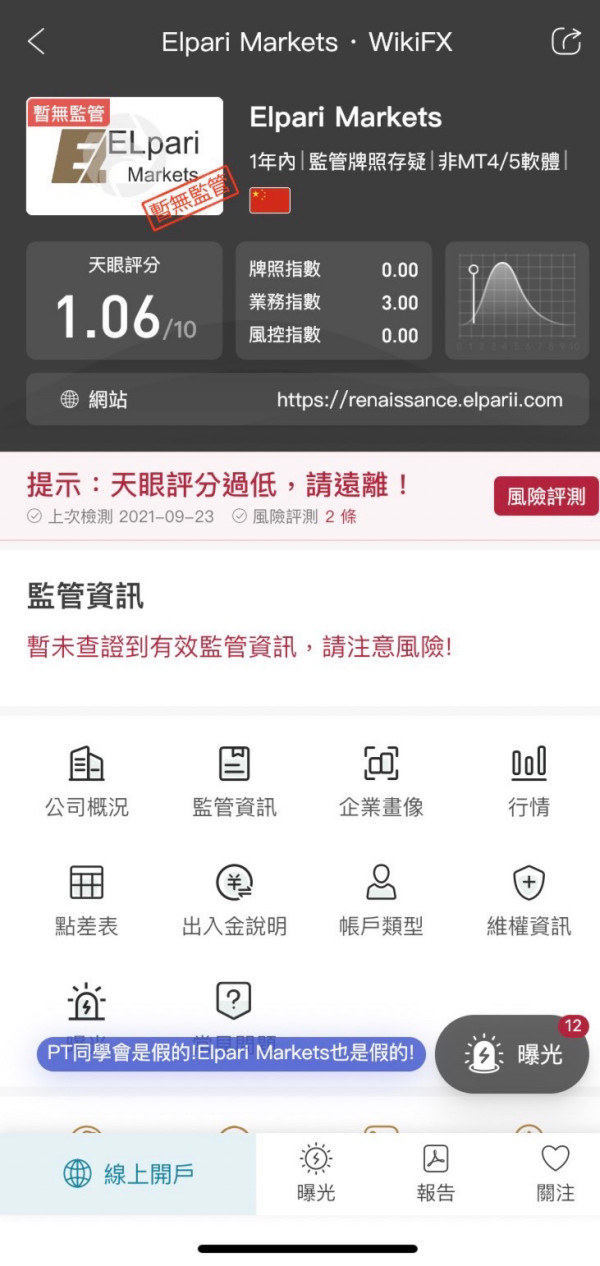Tap the floating 曝光 button with badge

click(x=512, y=1053)
